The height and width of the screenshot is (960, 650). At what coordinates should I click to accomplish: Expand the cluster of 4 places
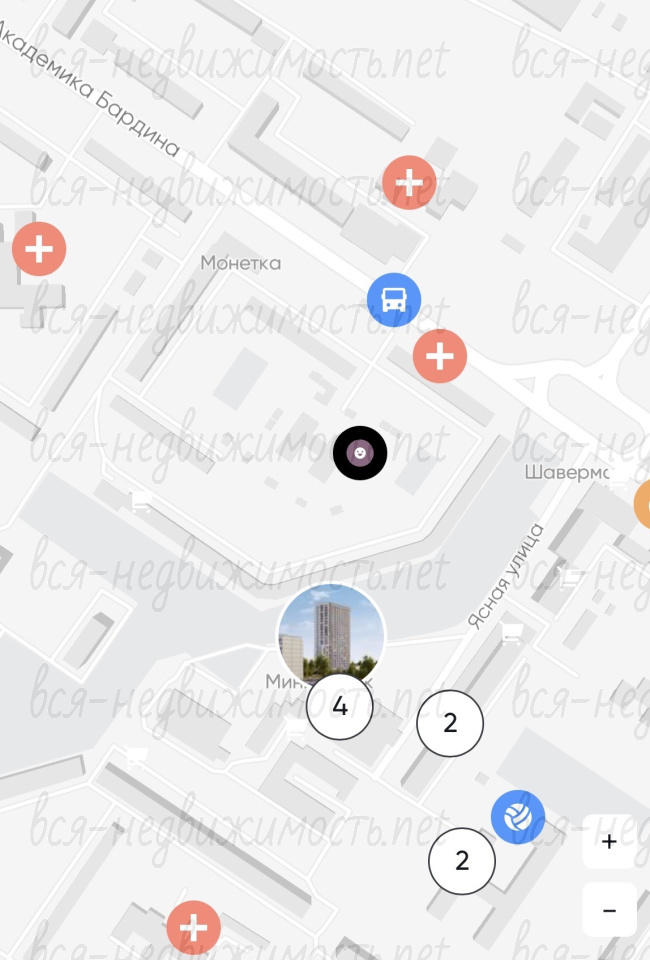pos(340,707)
